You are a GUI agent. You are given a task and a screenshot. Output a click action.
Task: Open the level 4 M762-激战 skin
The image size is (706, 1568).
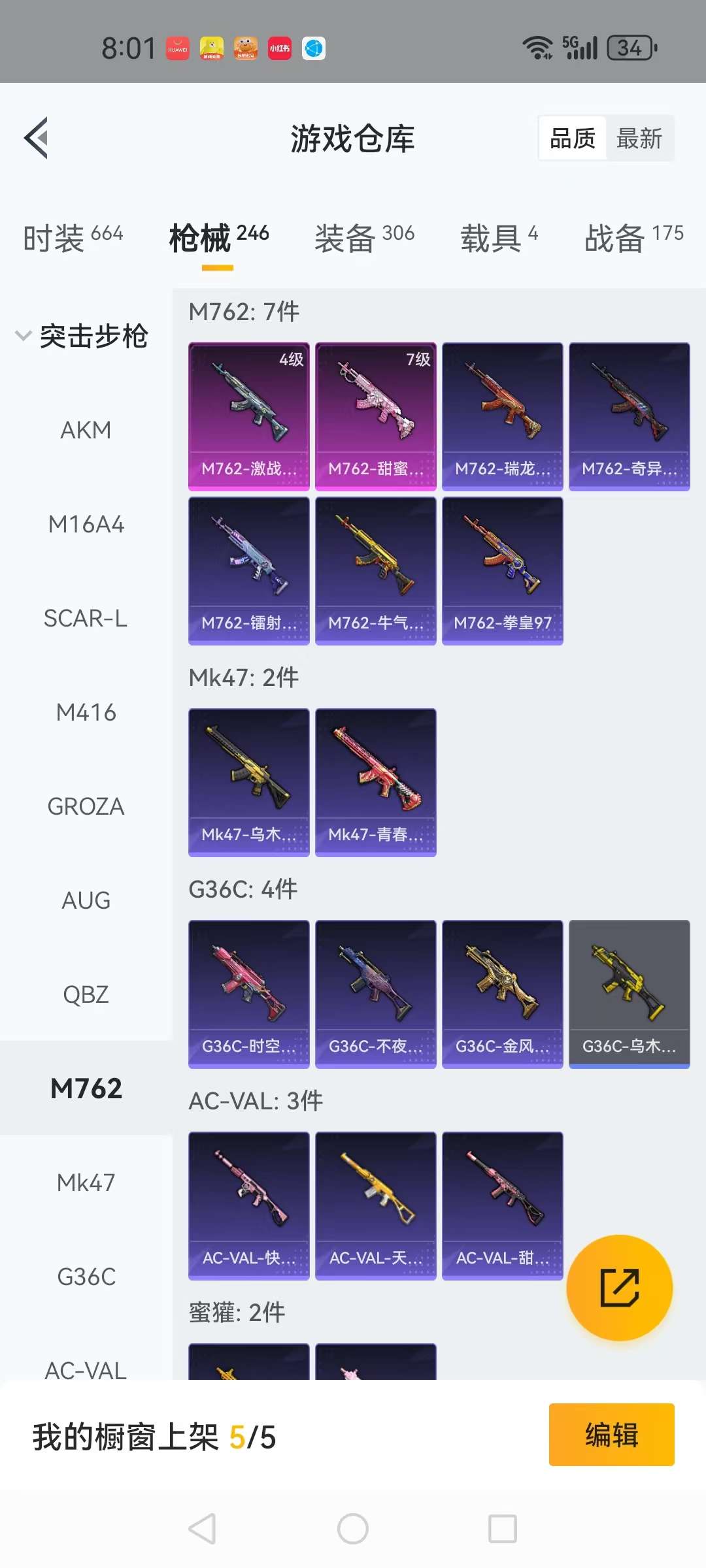248,416
